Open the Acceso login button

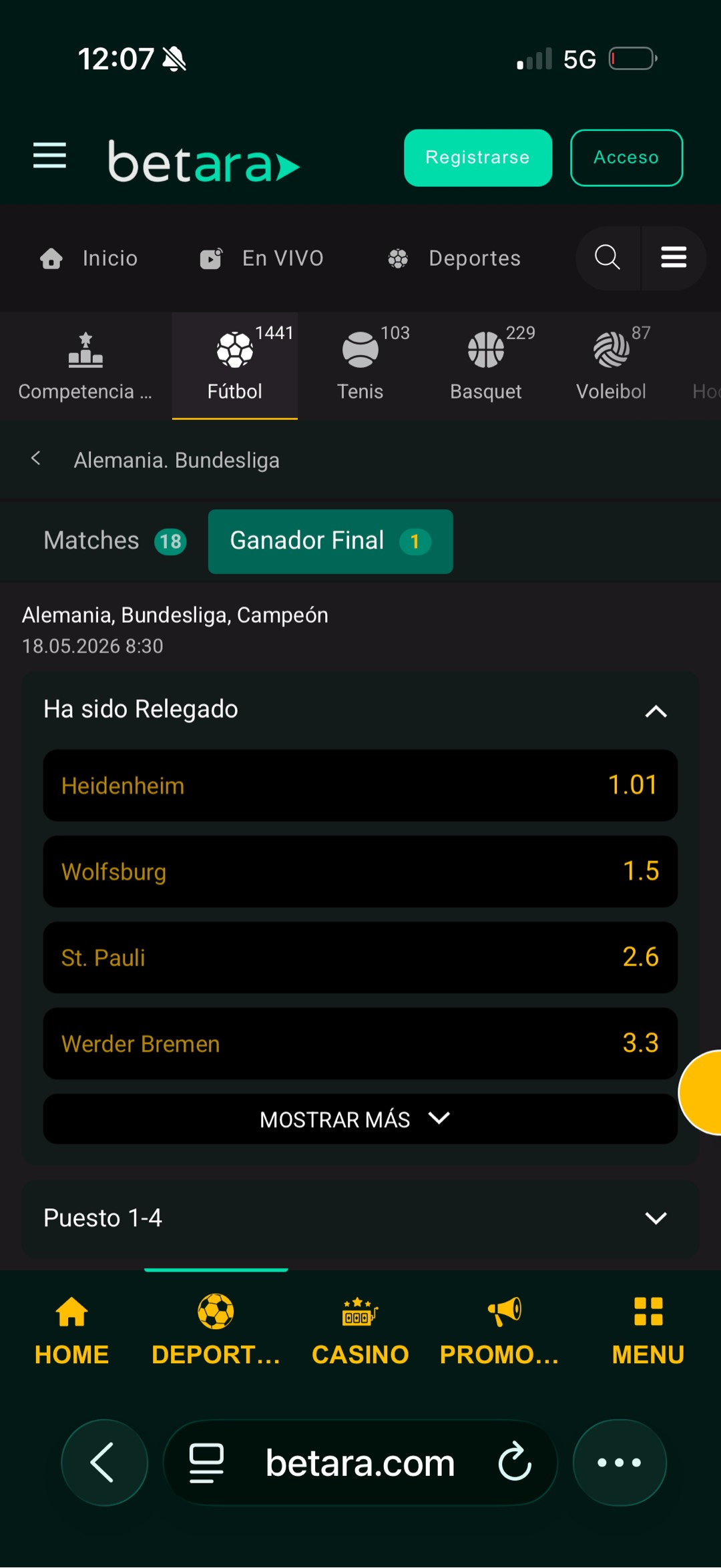tap(626, 158)
